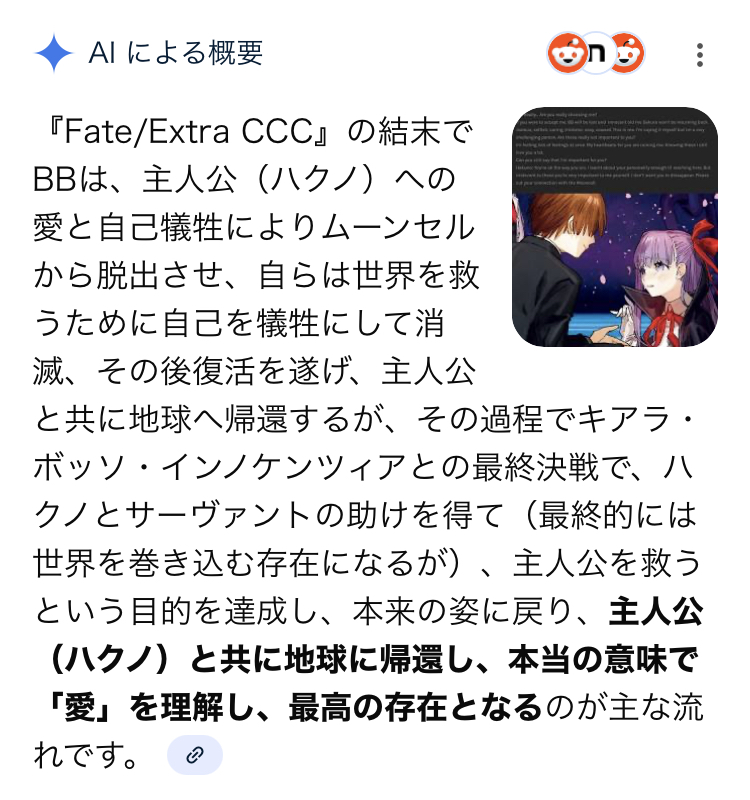
Task: Open the AI overview overflow menu
Action: [x=700, y=54]
